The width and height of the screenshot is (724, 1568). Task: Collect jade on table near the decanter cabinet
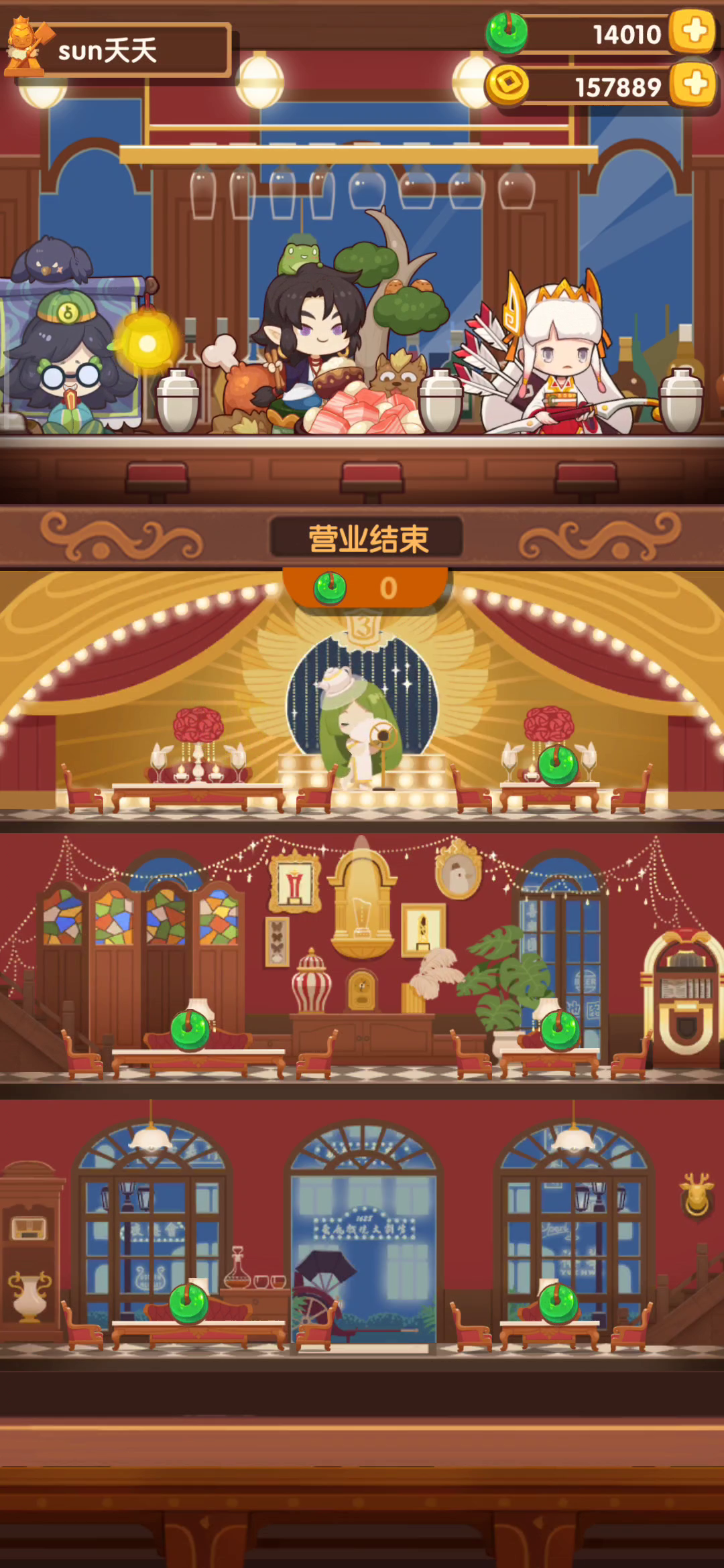(x=189, y=1303)
